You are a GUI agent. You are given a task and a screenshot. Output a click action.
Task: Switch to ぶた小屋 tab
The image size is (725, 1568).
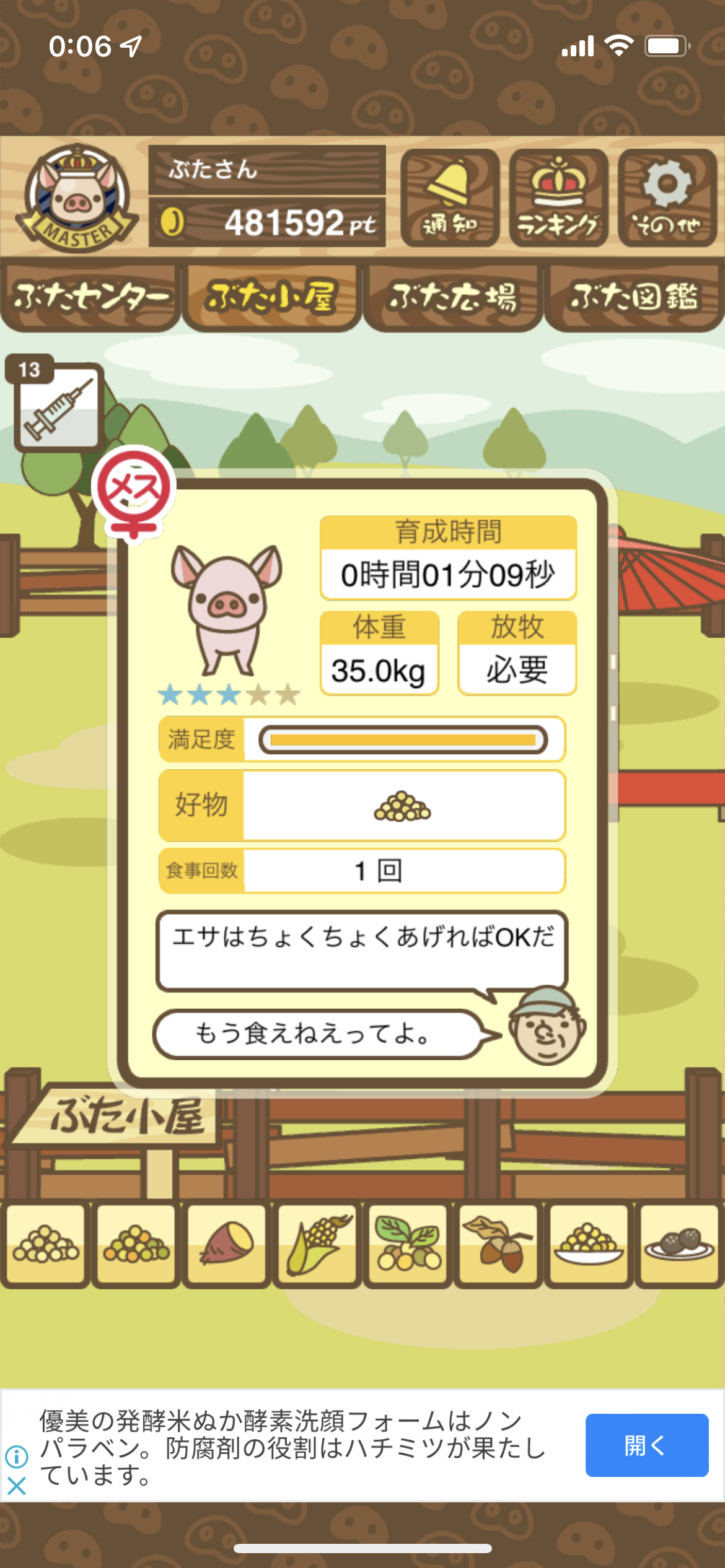point(271,298)
